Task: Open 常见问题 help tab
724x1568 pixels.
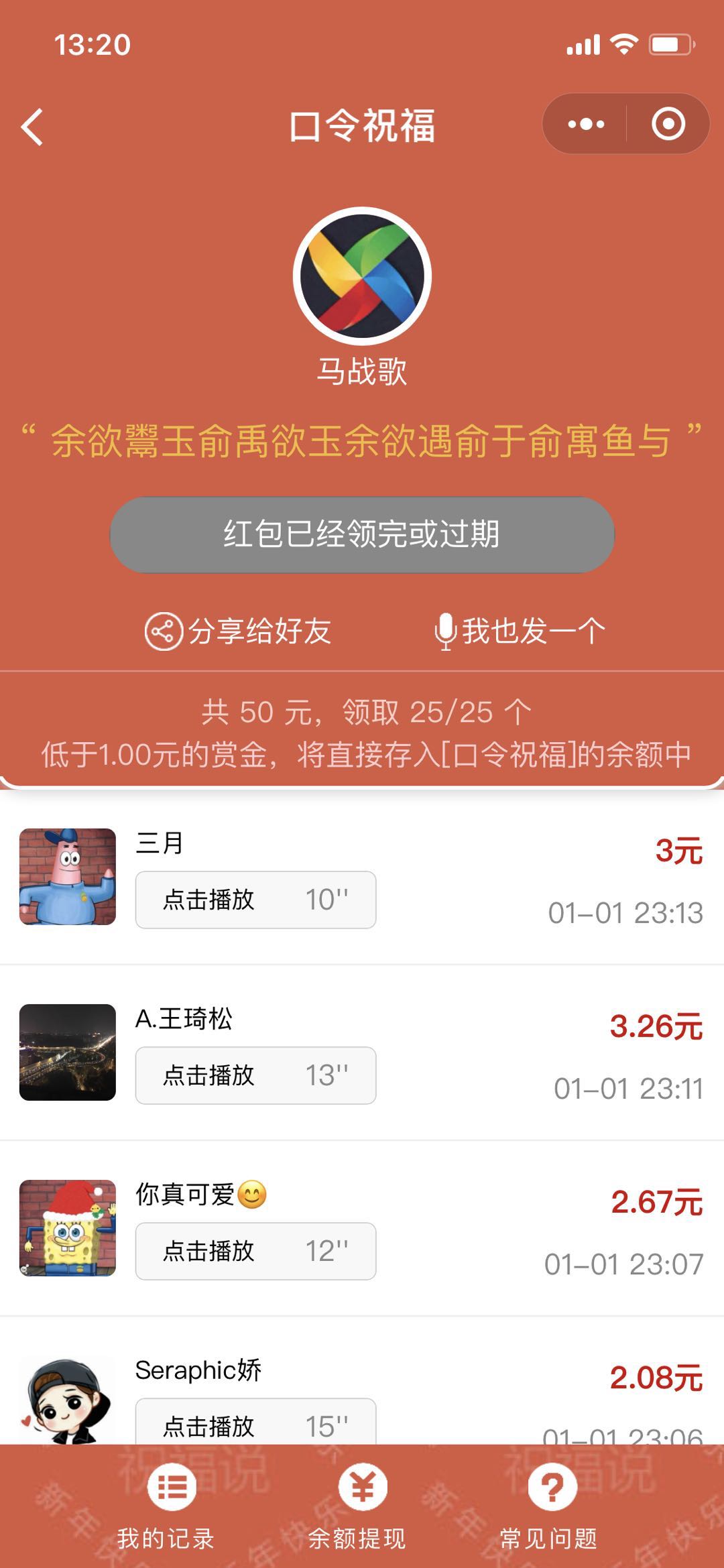Action: point(549,1506)
